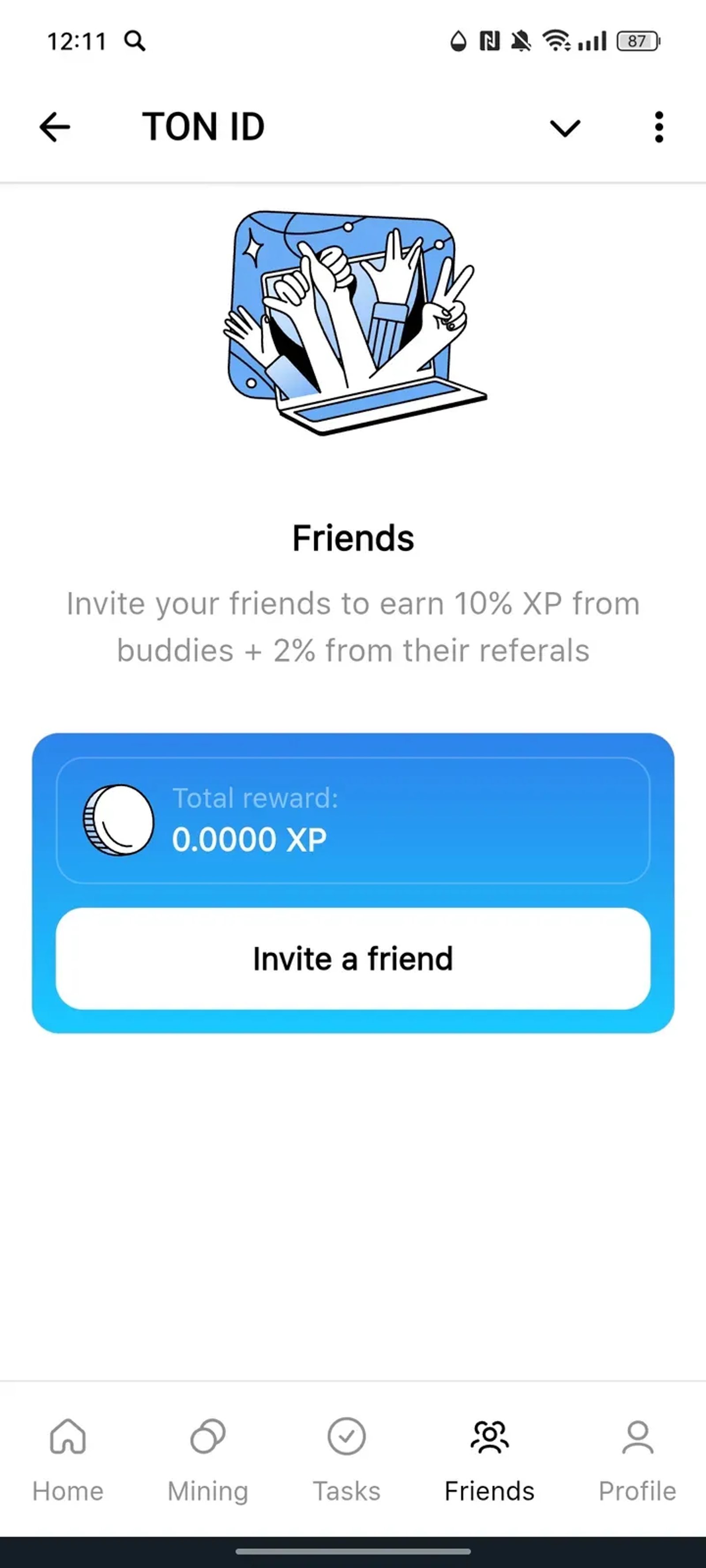
Task: Open the three-dot overflow menu
Action: point(658,127)
